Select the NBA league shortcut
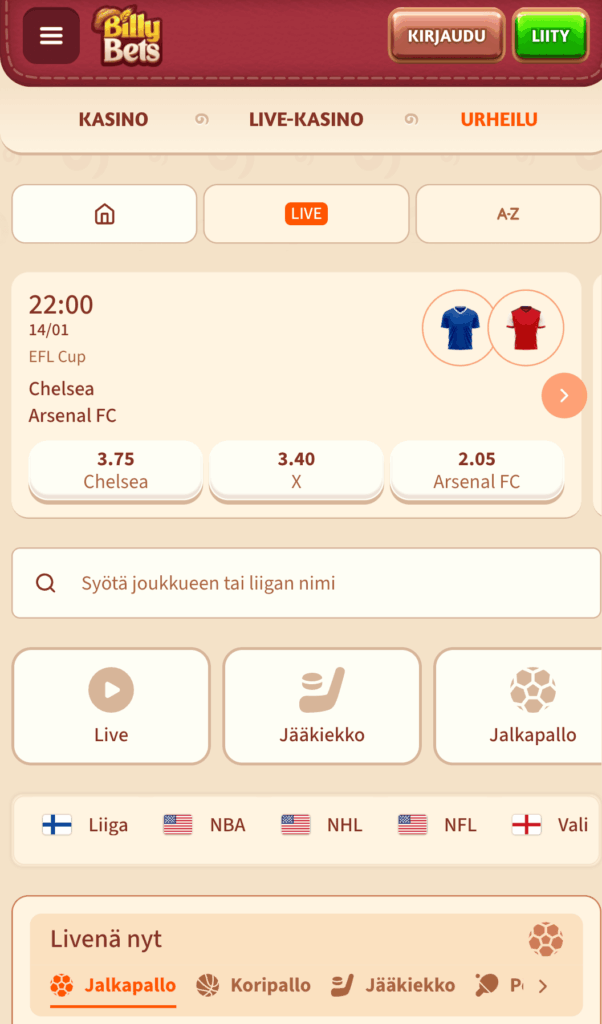 [x=205, y=825]
